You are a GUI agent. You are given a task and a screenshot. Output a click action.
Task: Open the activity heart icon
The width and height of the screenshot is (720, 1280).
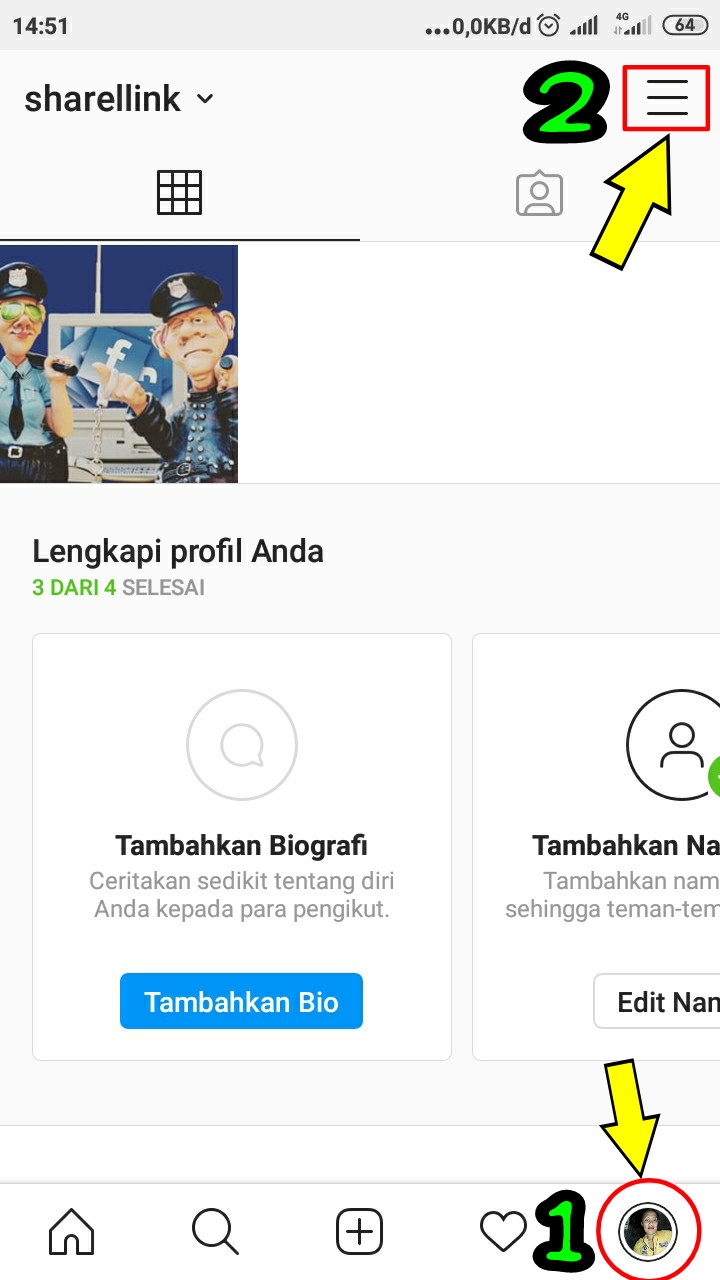click(503, 1232)
